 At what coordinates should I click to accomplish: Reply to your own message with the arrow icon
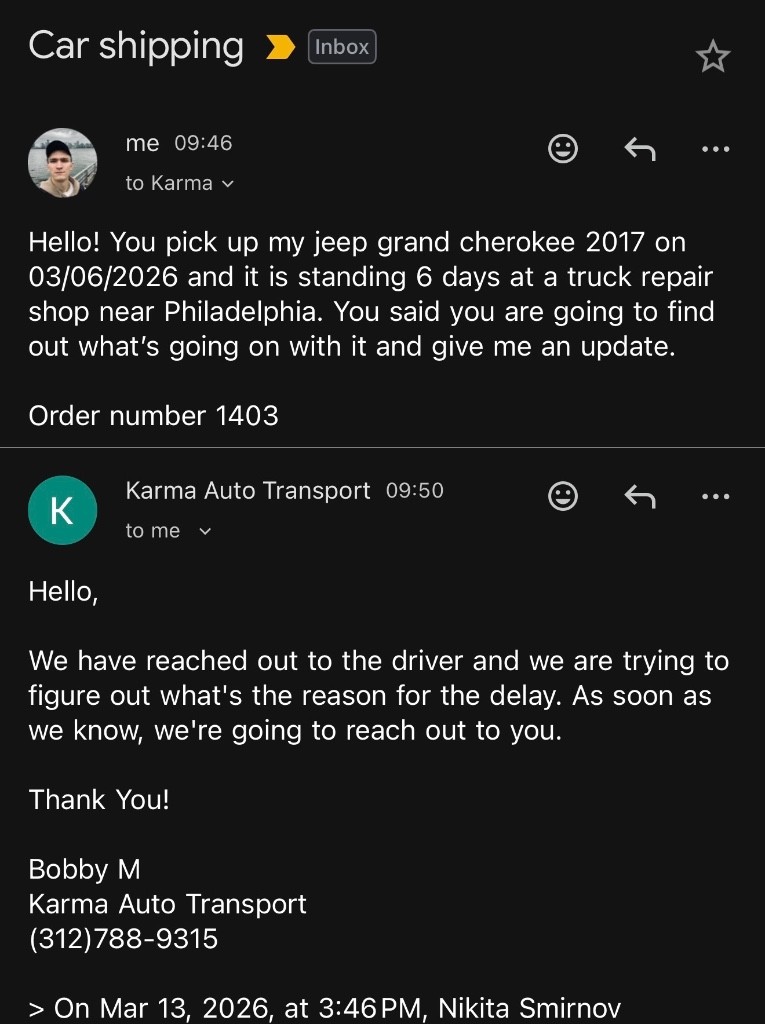point(640,148)
